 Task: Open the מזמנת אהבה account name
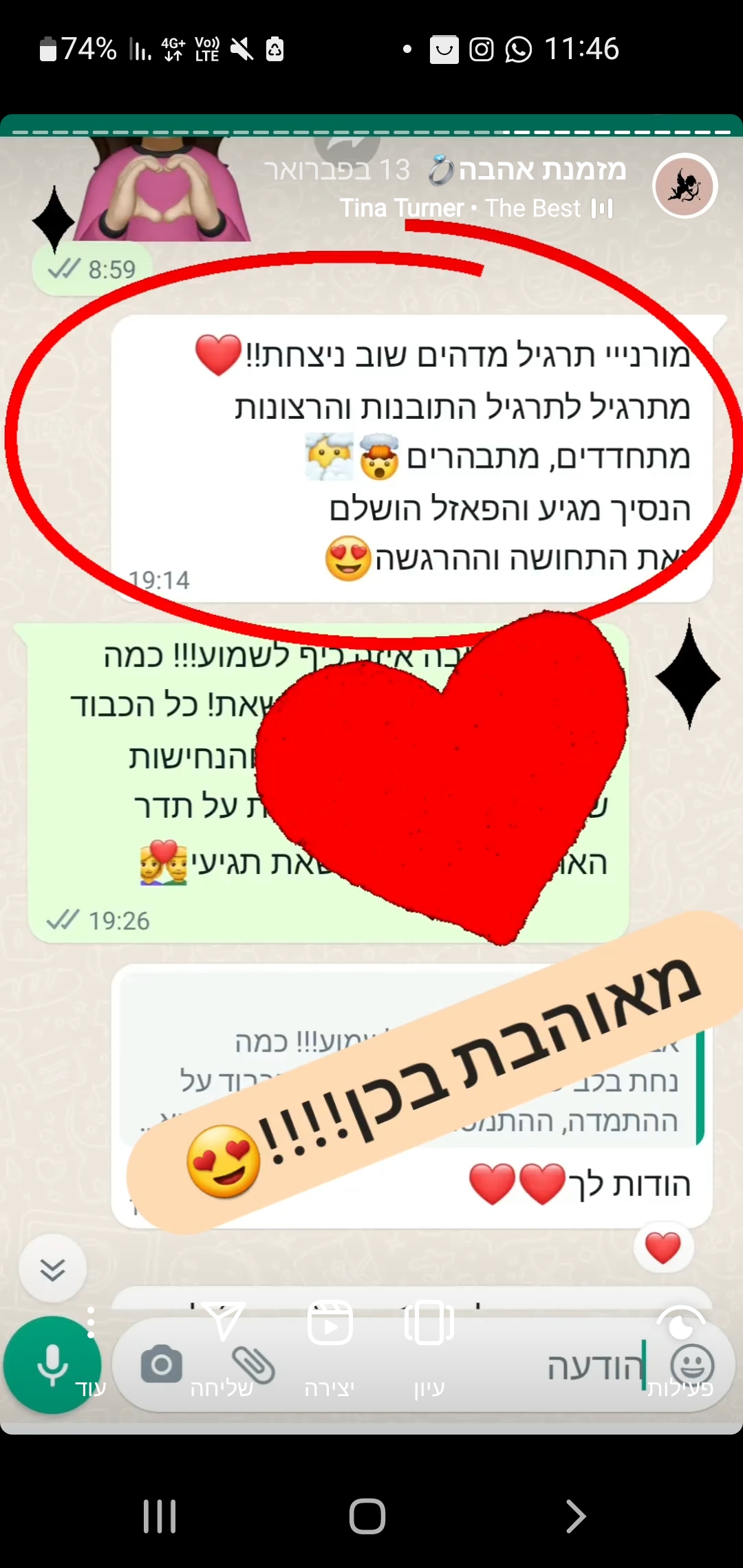click(542, 169)
